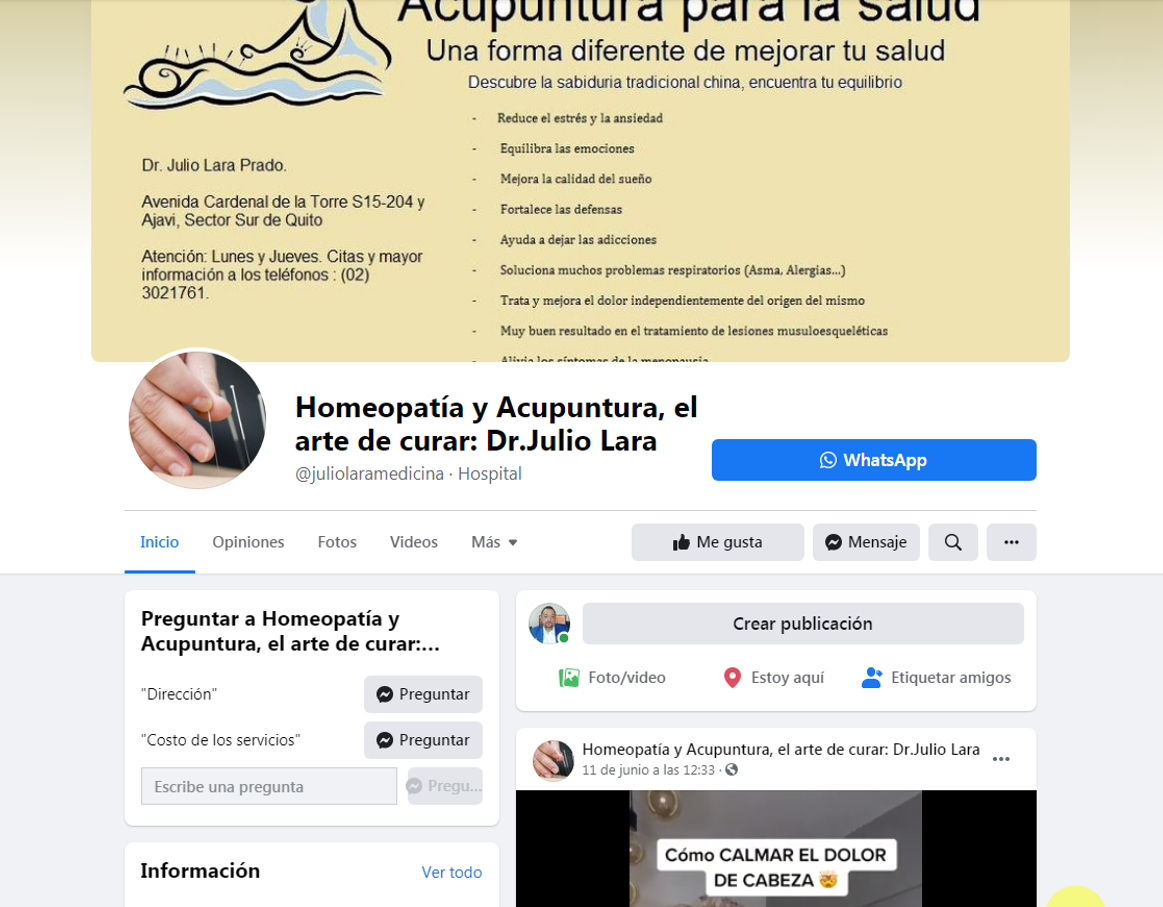Focus the Escribe una pregunta field
The height and width of the screenshot is (907, 1163).
point(268,786)
